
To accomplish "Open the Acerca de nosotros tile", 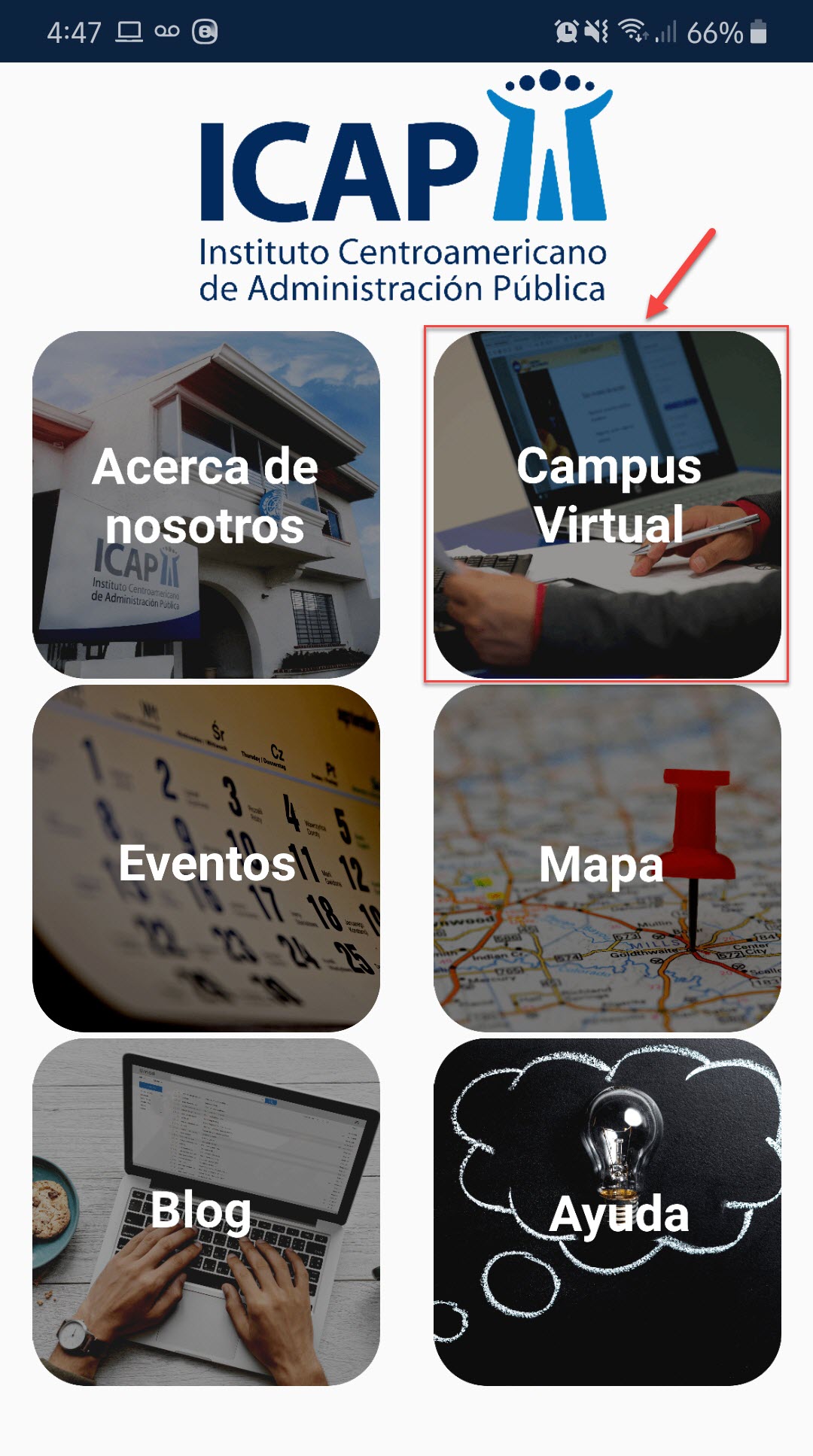I will tap(206, 504).
